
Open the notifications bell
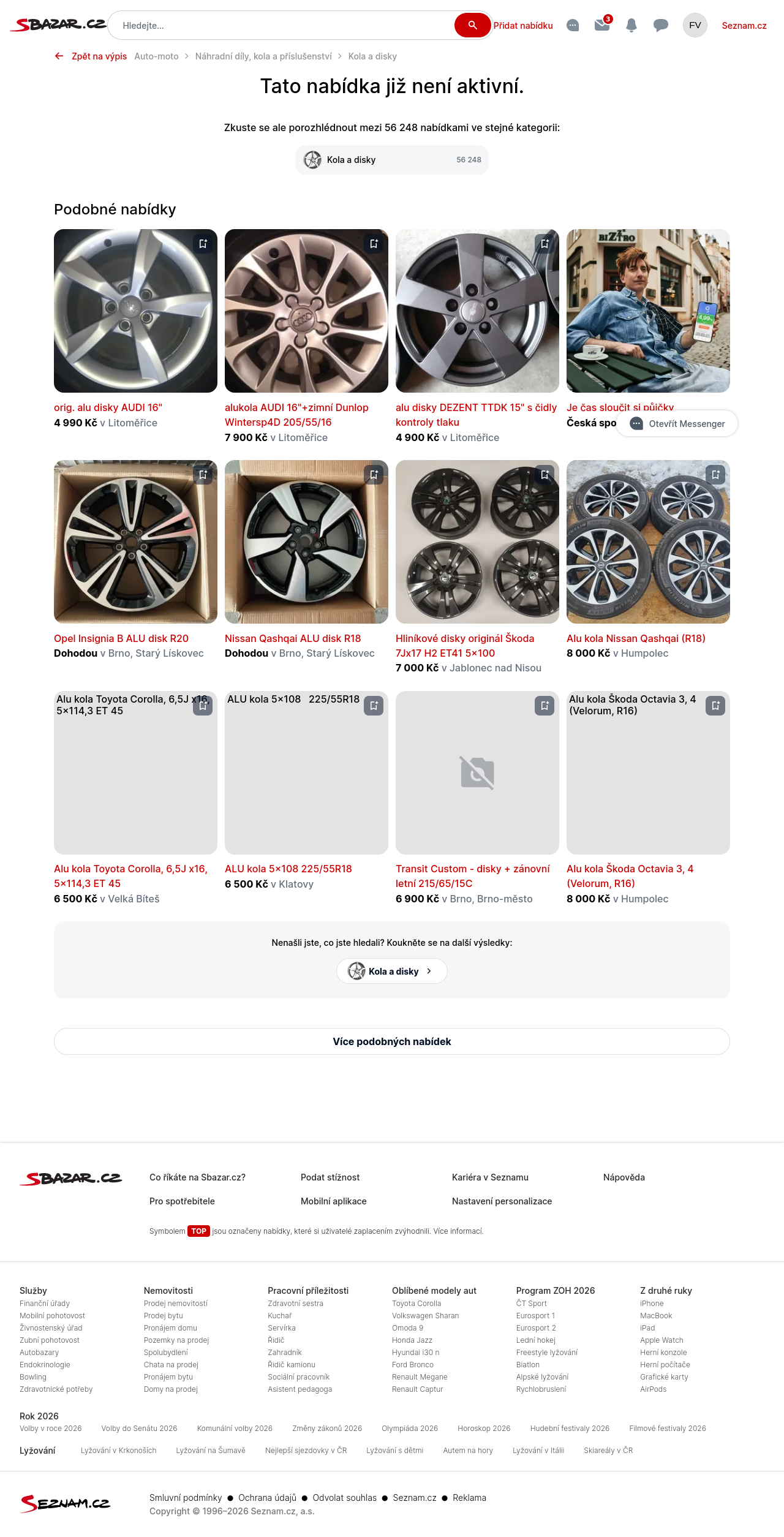(631, 25)
